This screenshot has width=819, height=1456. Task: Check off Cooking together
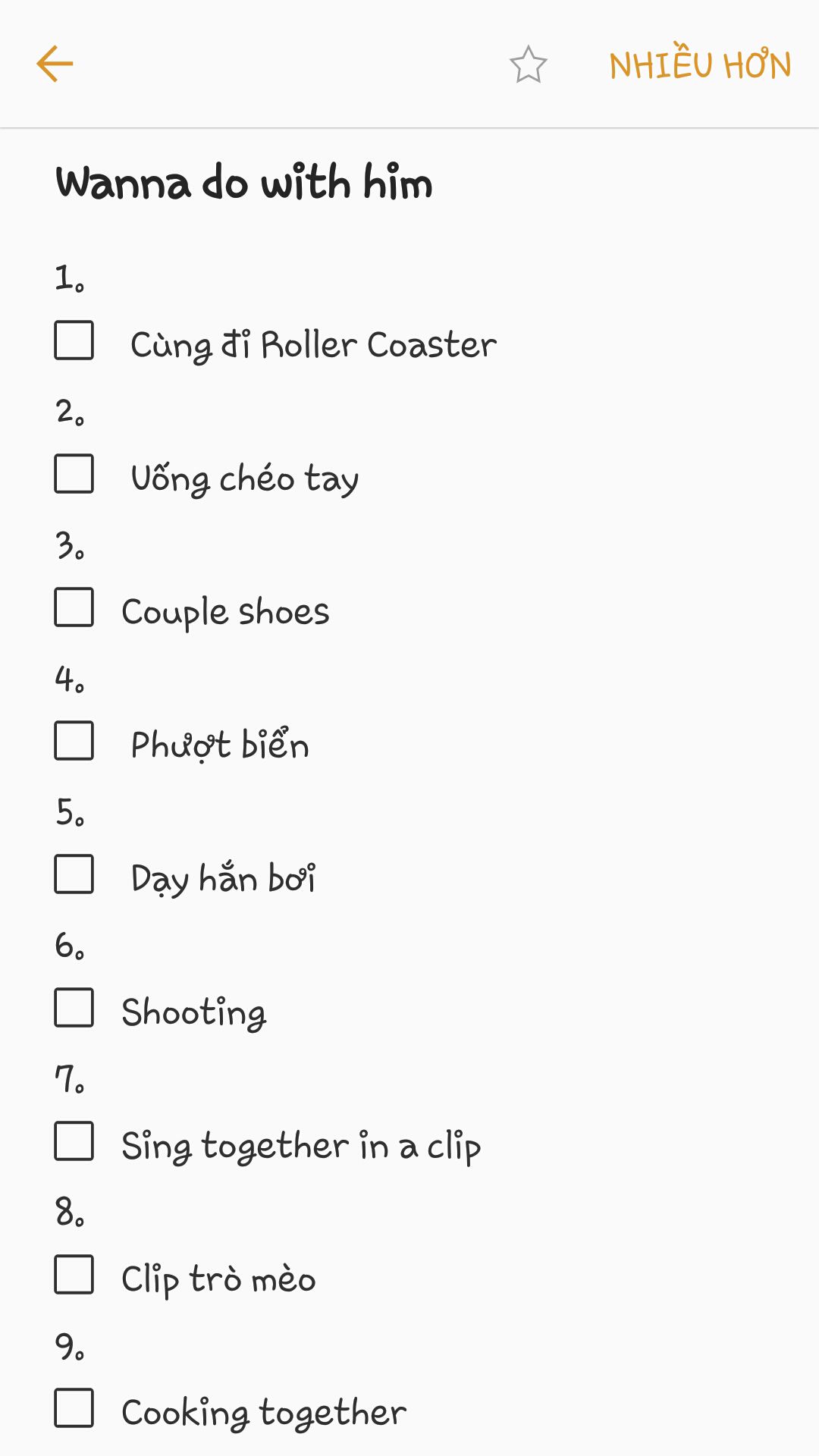74,1407
